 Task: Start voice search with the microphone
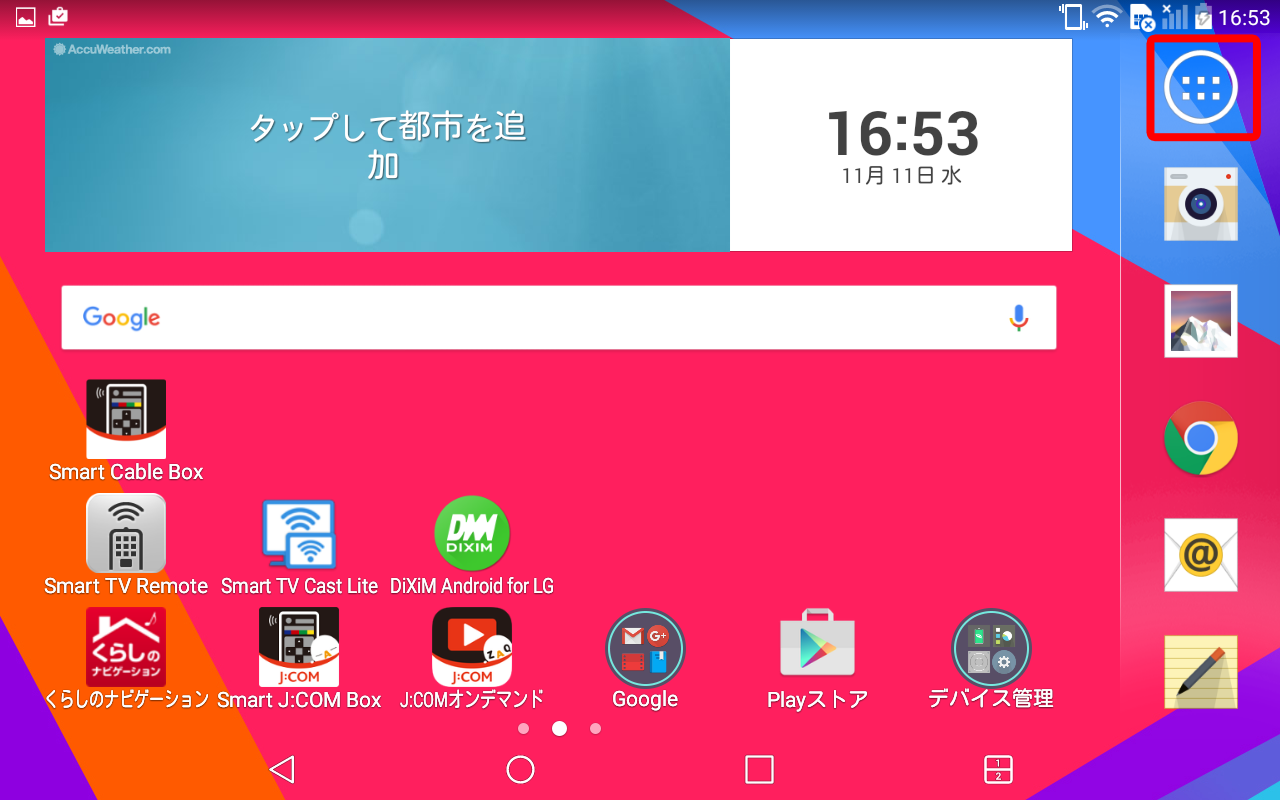point(1018,318)
